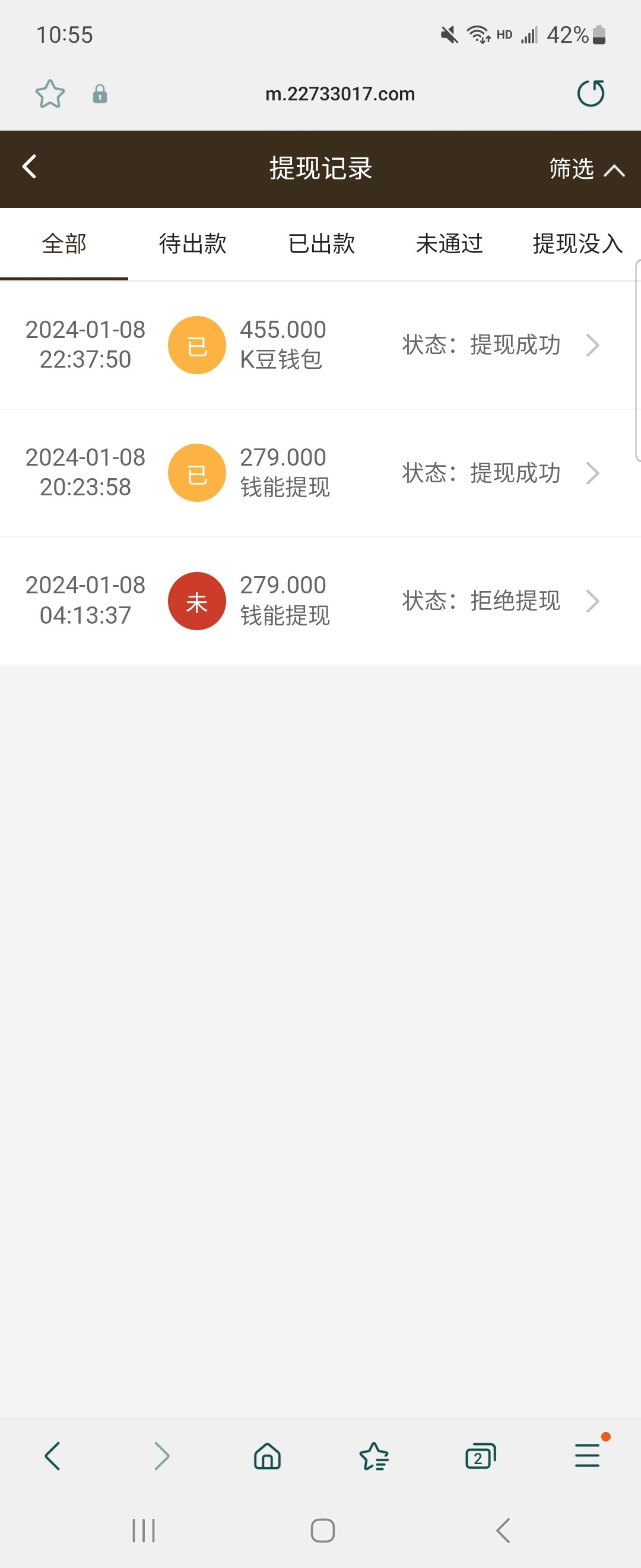Viewport: 641px width, 1568px height.
Task: Tap the browser forward navigation arrow
Action: tap(161, 1456)
